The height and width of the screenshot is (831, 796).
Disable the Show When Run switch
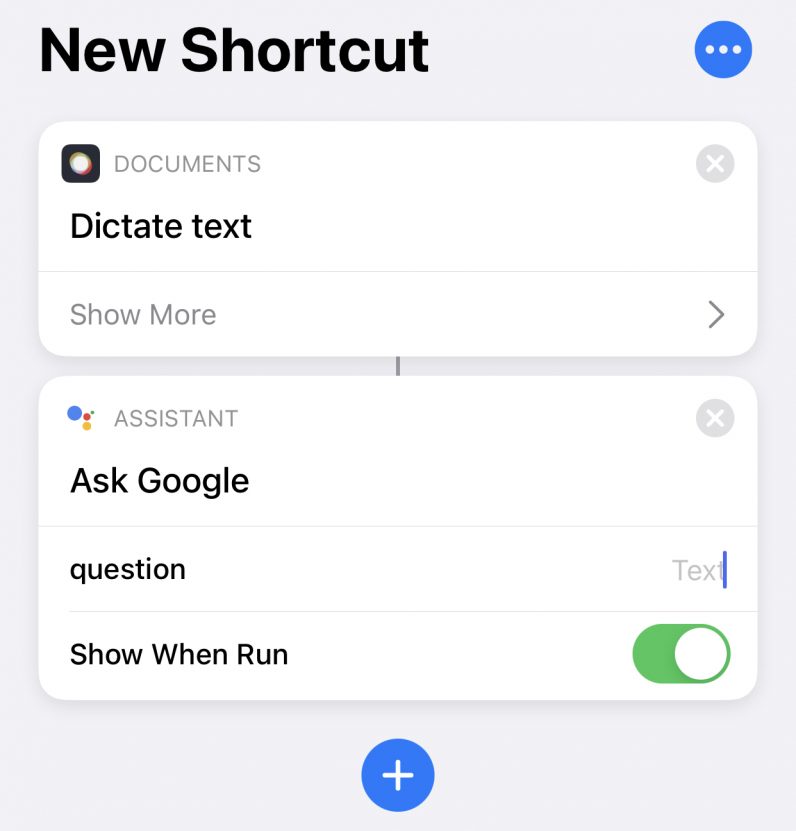(x=681, y=654)
